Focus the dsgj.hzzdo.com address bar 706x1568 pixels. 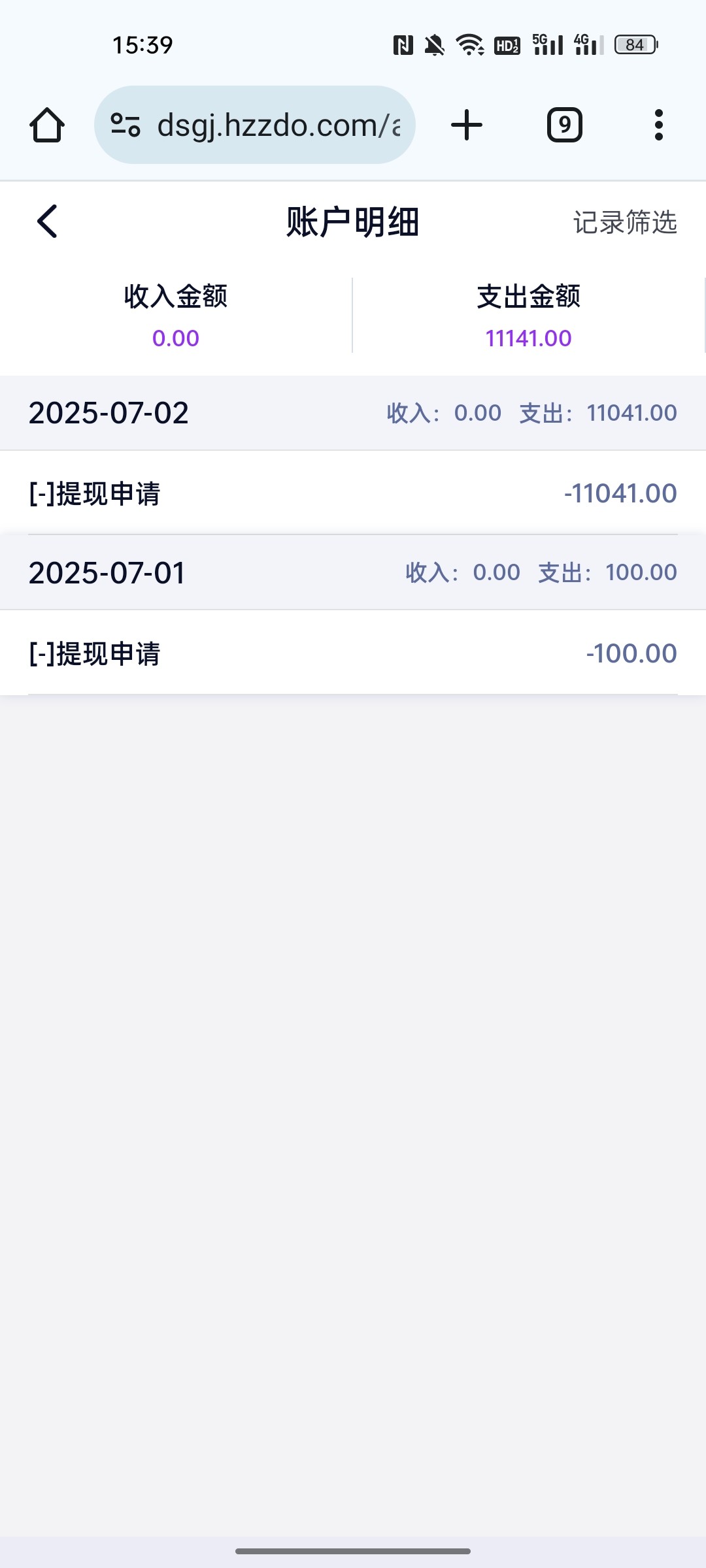[278, 125]
